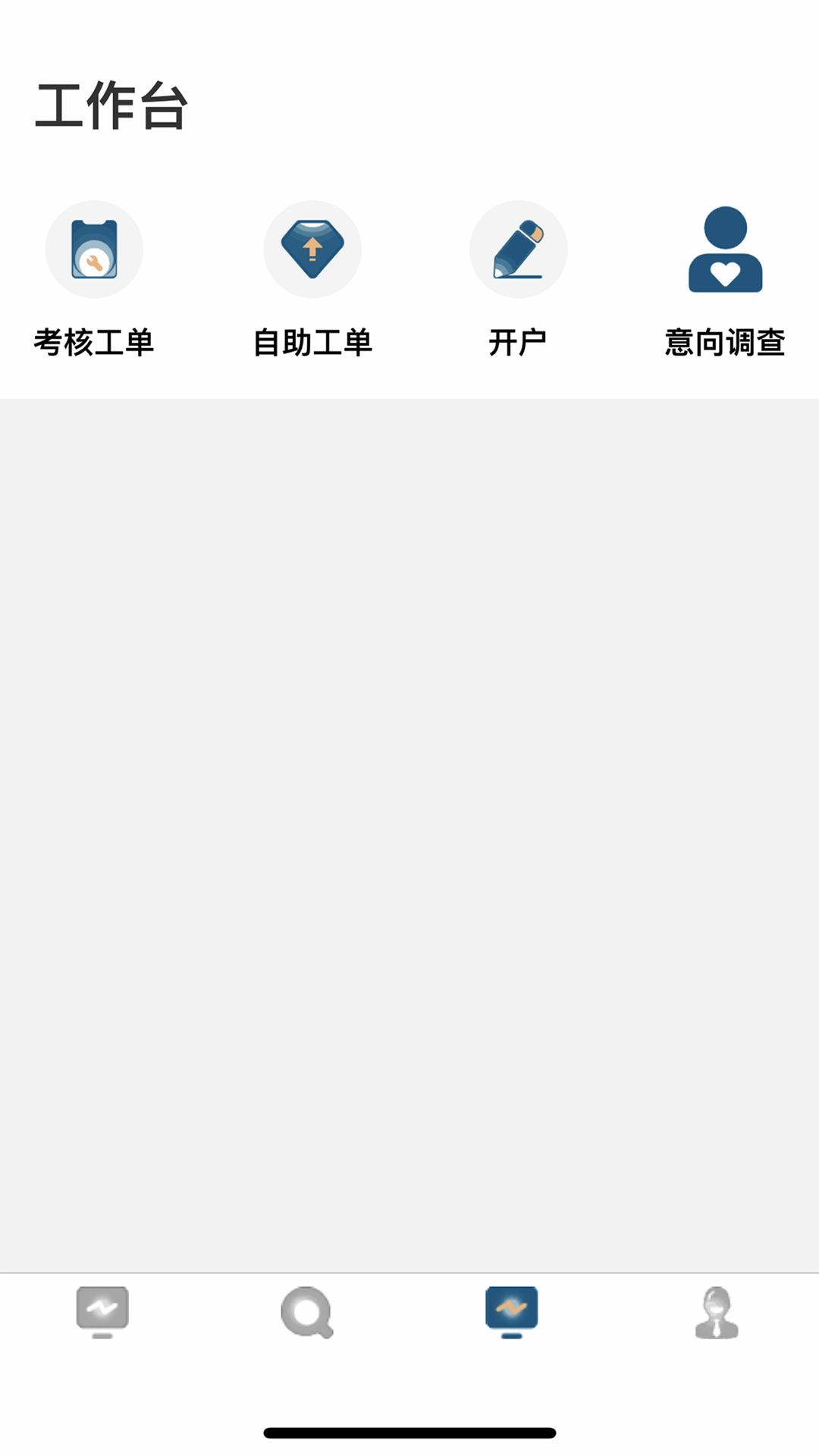The width and height of the screenshot is (819, 1456).
Task: Switch to the profile person tab
Action: [717, 1312]
